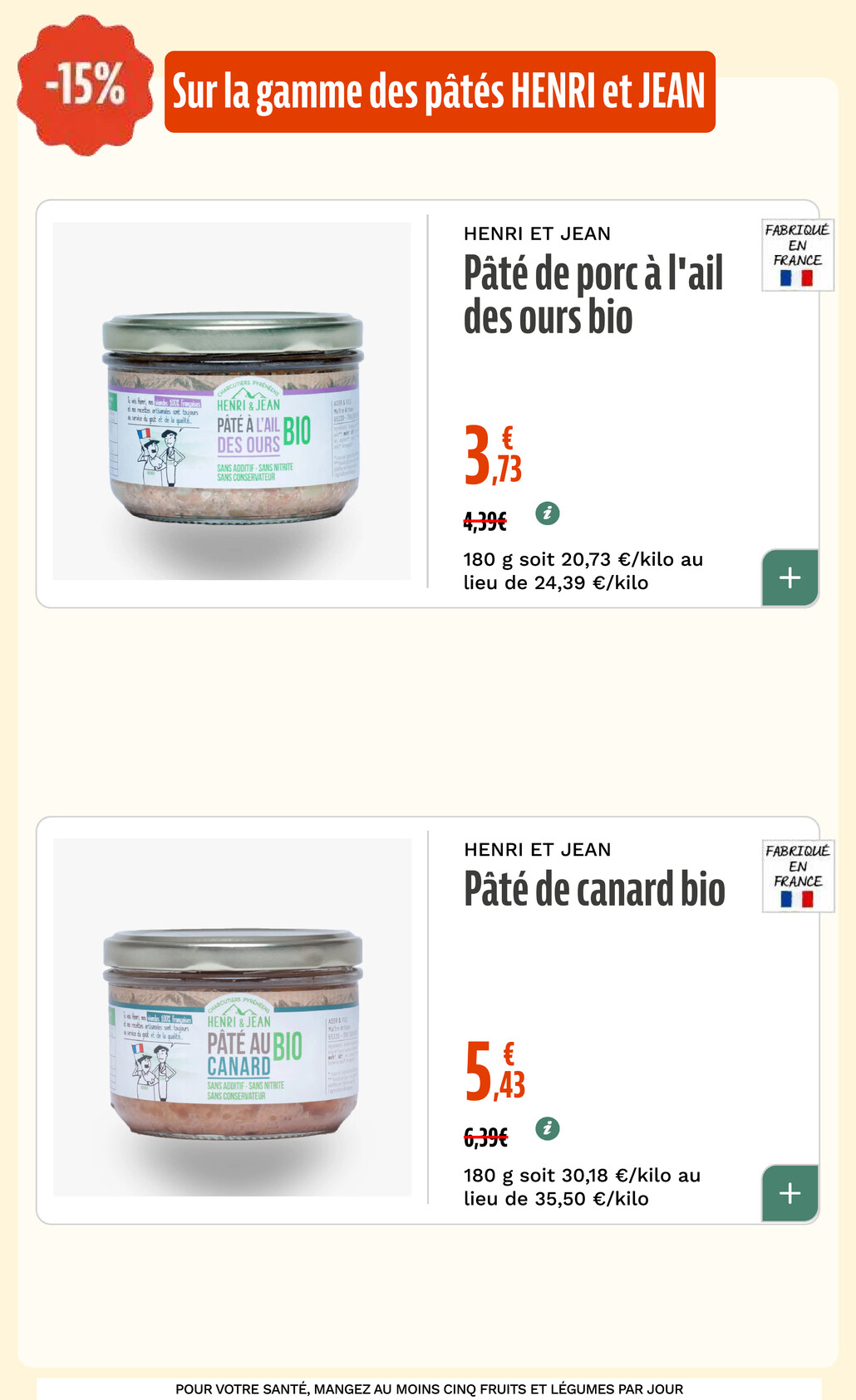Viewport: 856px width, 1400px height.
Task: Open price info icon beside 4,39€
Action: pos(547,513)
